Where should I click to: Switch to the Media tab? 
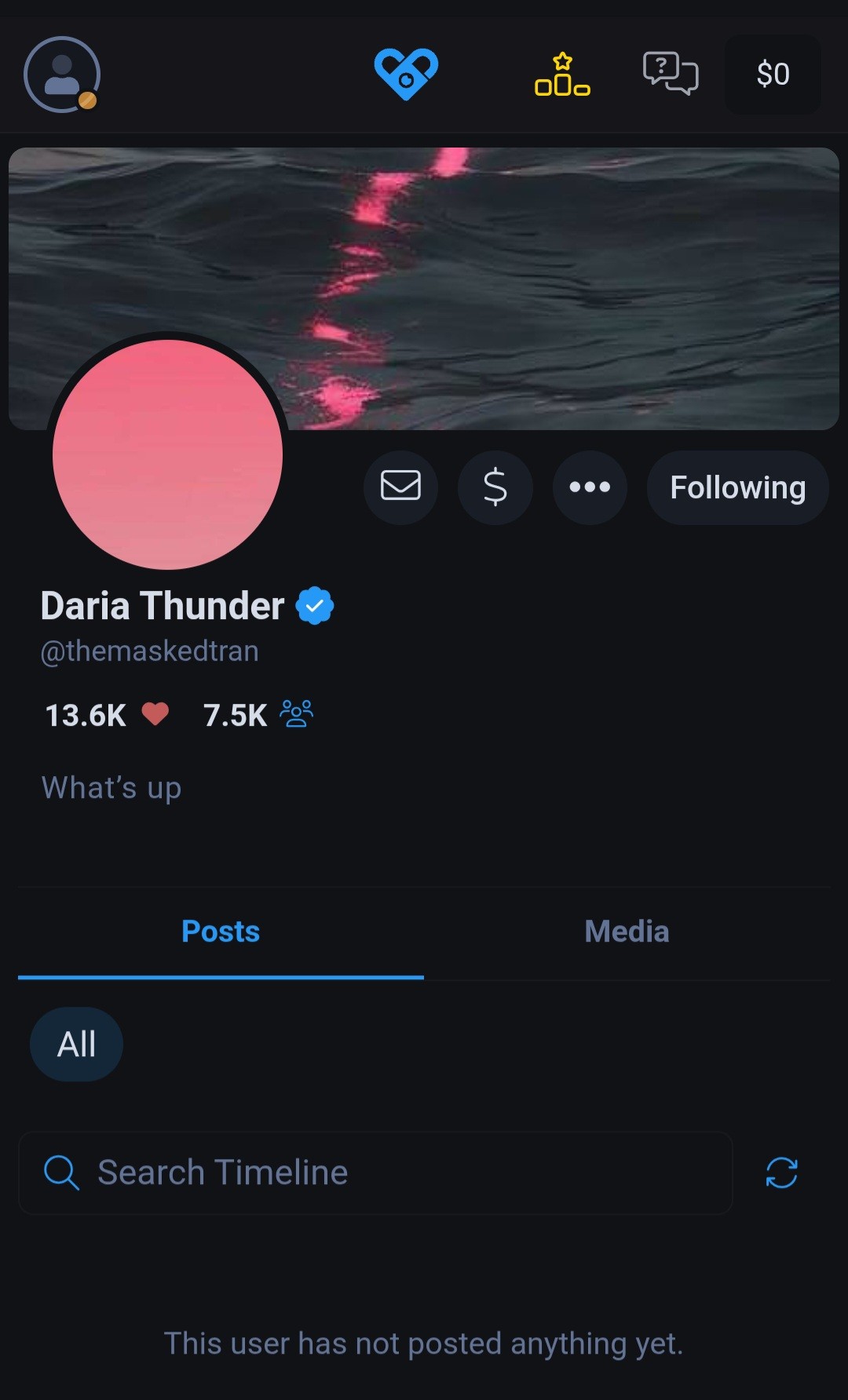[627, 932]
